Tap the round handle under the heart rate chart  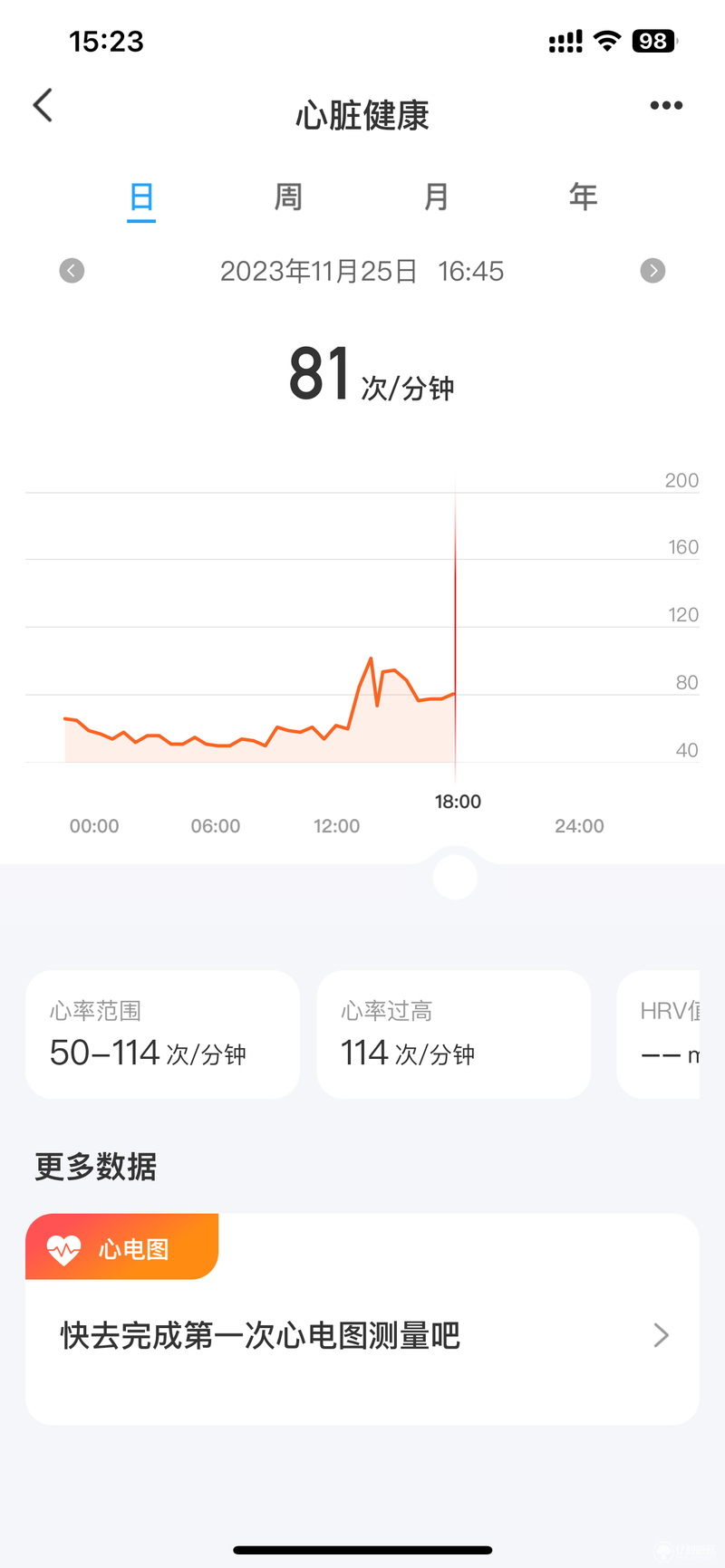click(455, 877)
